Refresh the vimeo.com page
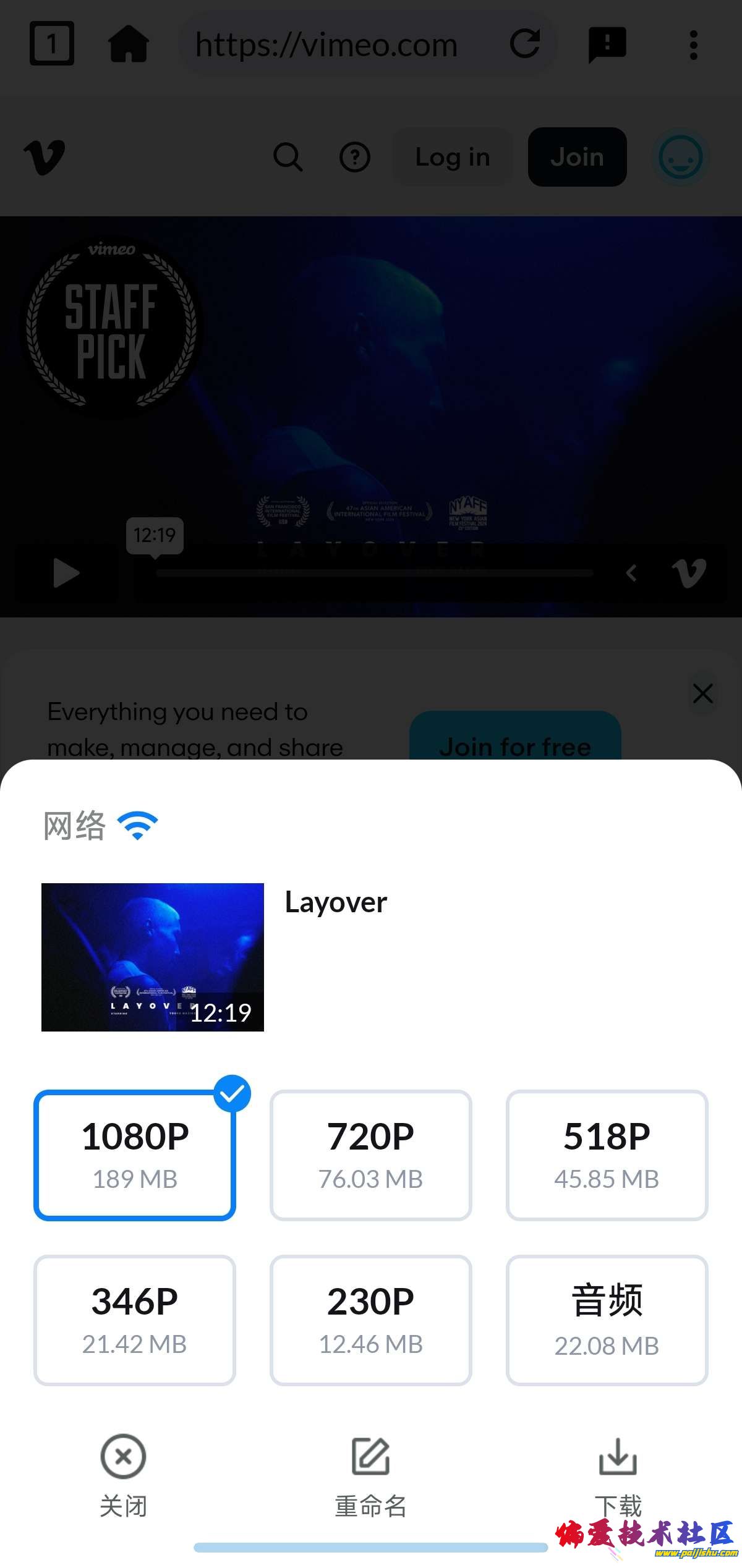The width and height of the screenshot is (742, 1568). 526,44
